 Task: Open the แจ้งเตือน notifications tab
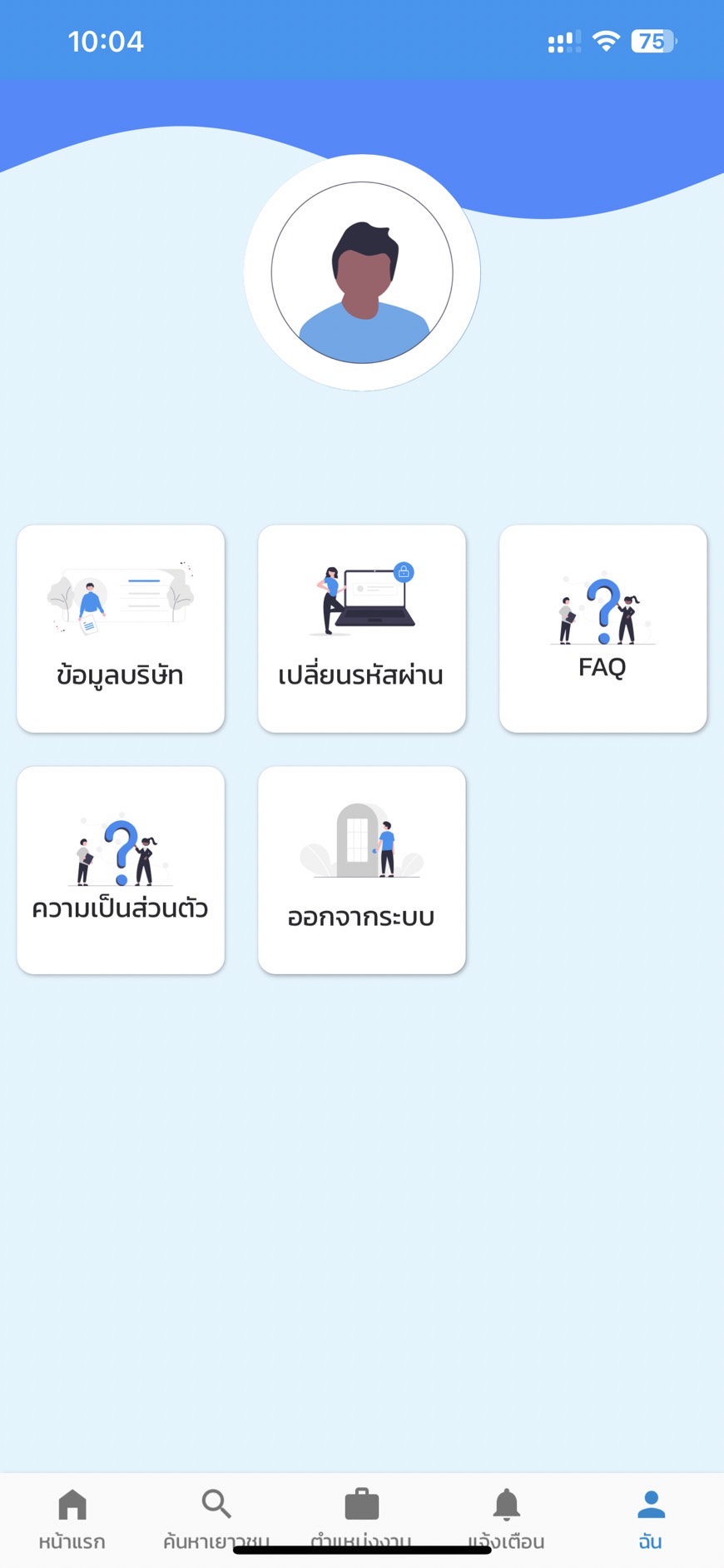click(506, 1517)
